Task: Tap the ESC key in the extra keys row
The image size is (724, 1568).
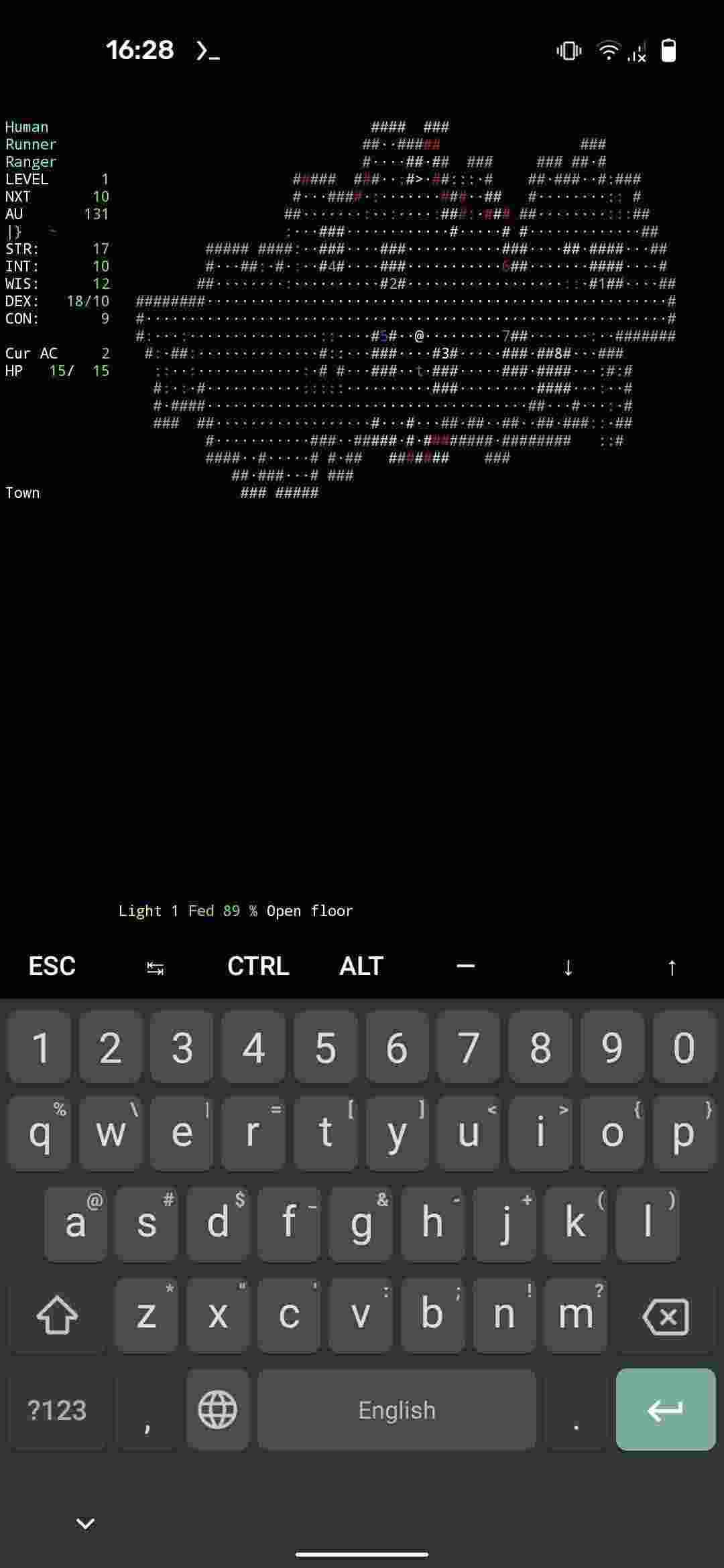Action: [52, 966]
